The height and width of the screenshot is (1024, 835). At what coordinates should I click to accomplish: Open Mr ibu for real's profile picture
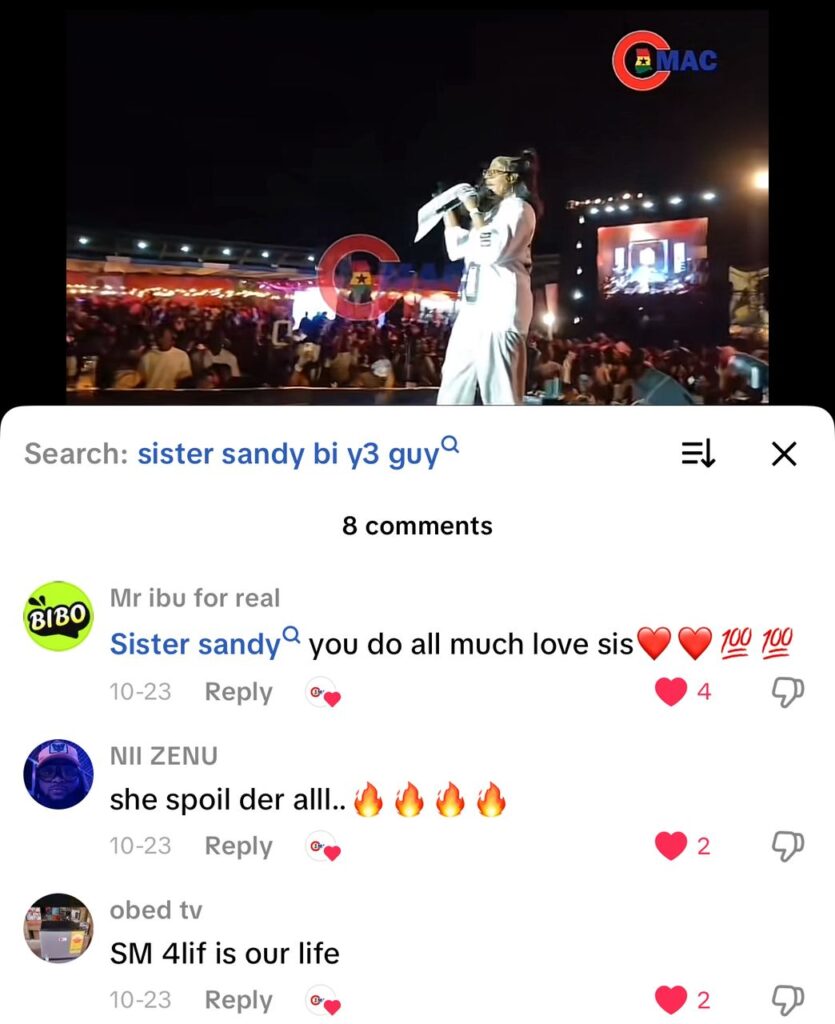[58, 616]
